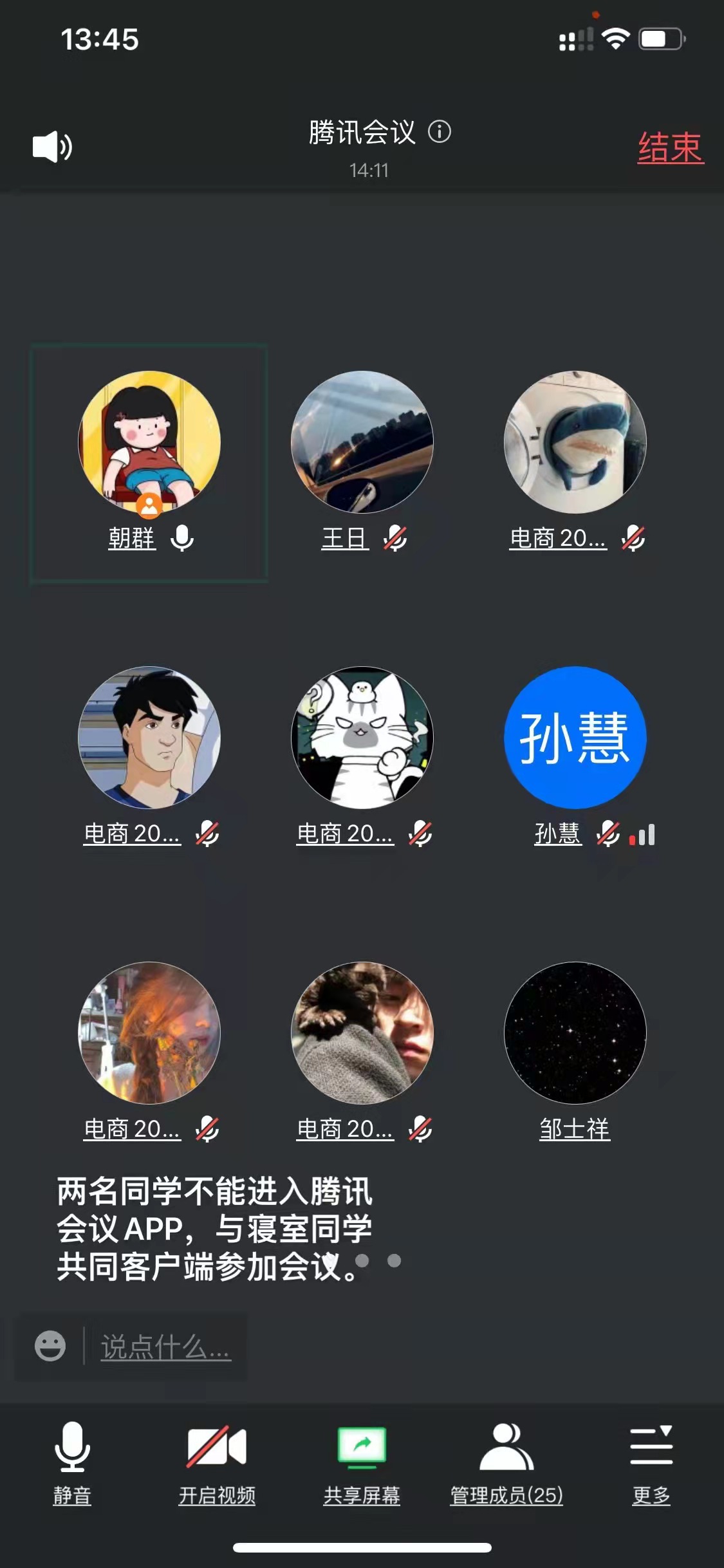
Task: Open the emoji picker
Action: point(50,1345)
